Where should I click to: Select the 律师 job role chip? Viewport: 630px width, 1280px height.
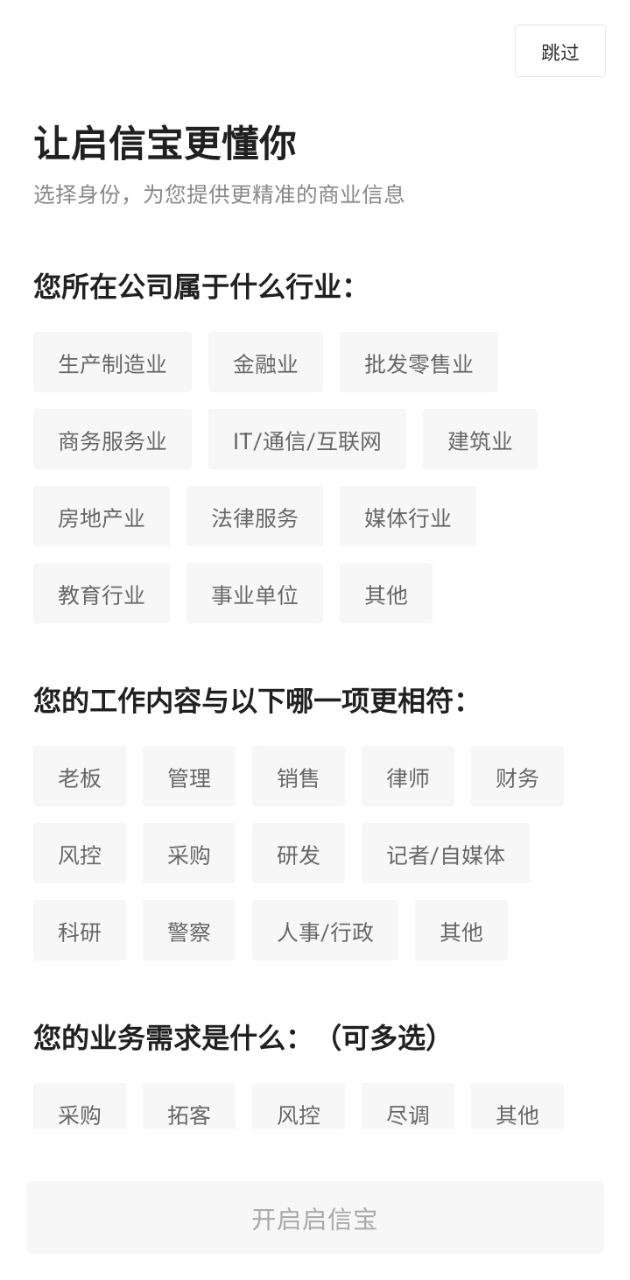pos(408,777)
